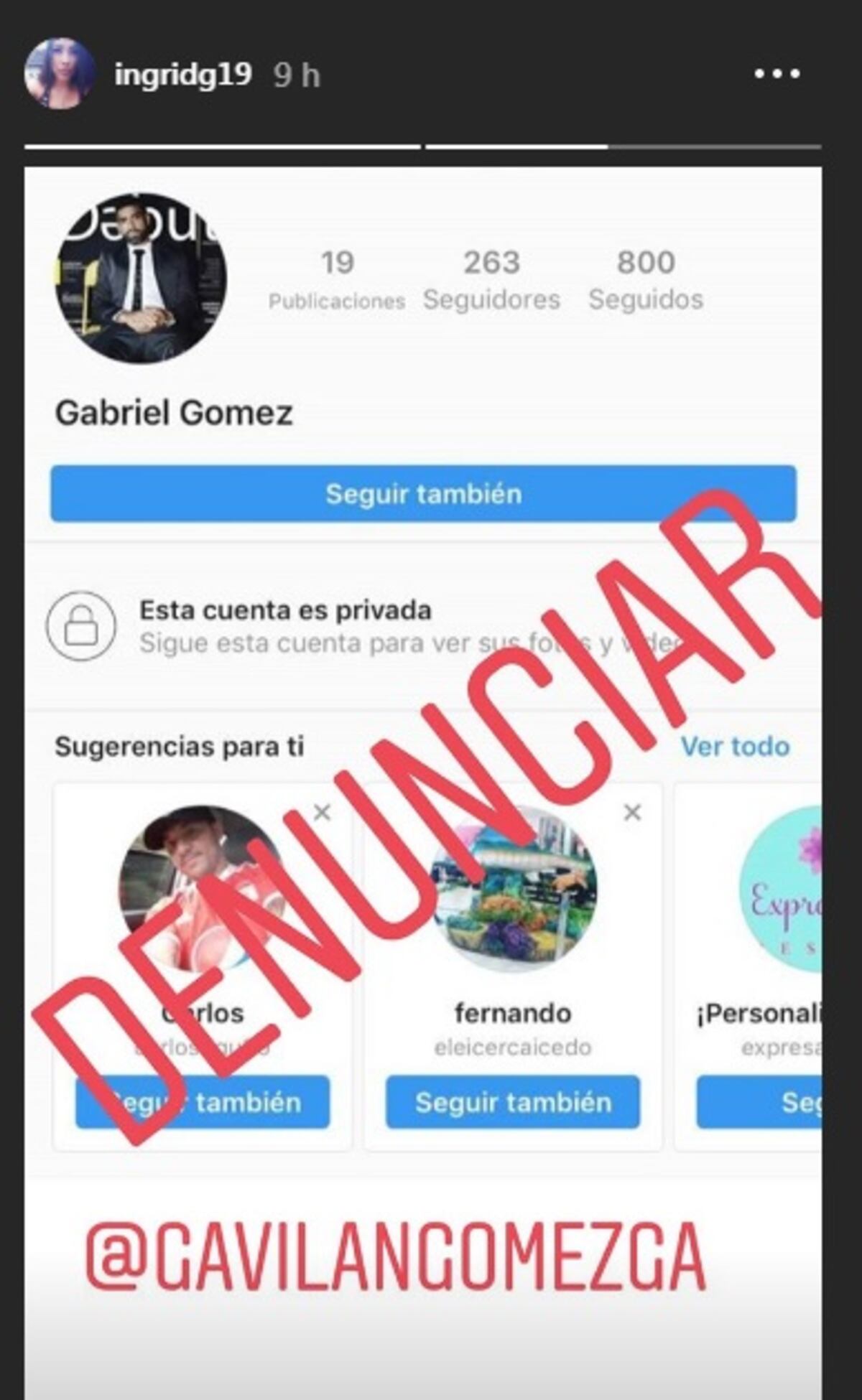
Task: Open the ingridg19 profile picture
Action: (x=61, y=72)
